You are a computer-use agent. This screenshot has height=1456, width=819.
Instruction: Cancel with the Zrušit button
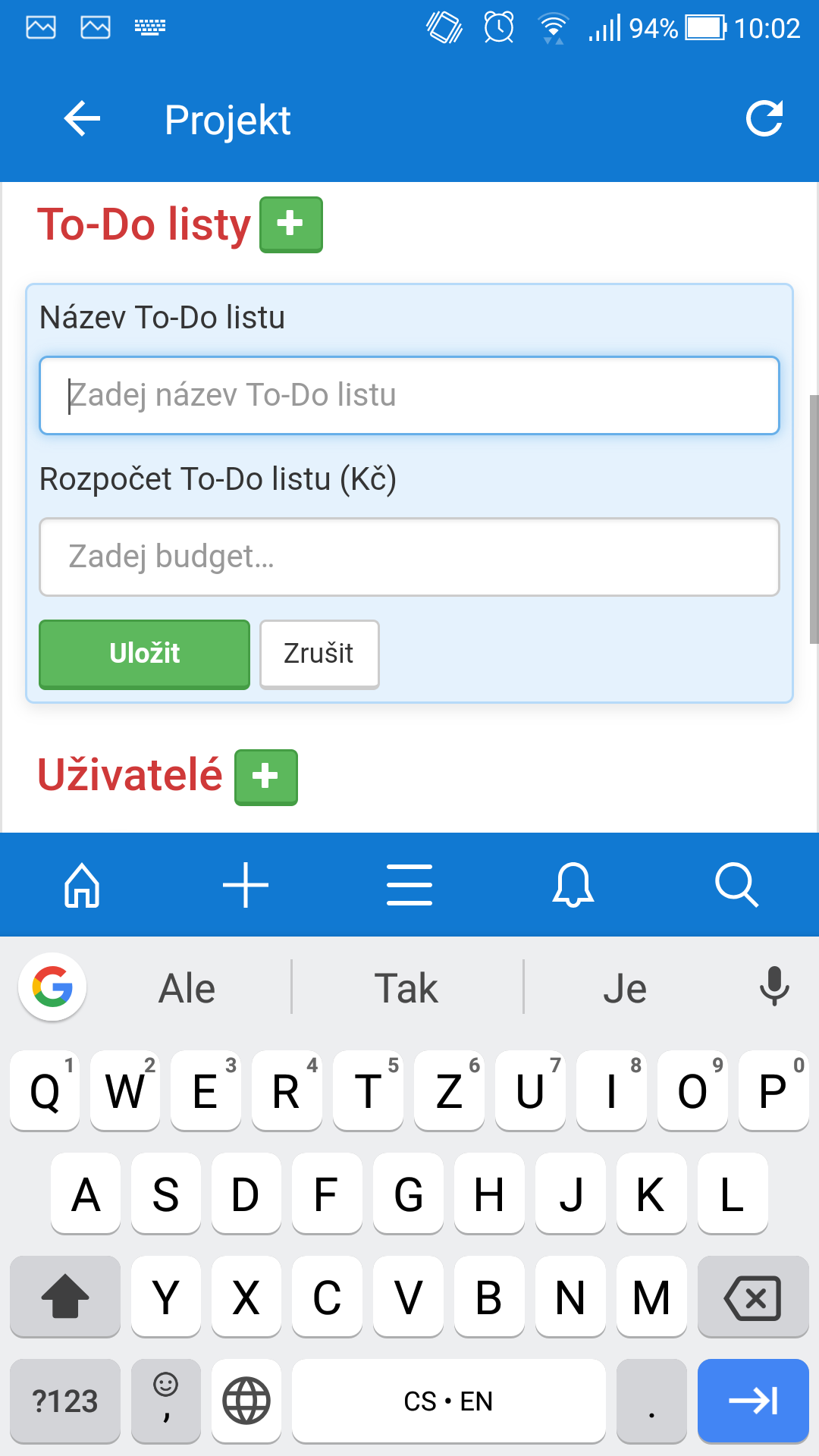click(x=319, y=654)
